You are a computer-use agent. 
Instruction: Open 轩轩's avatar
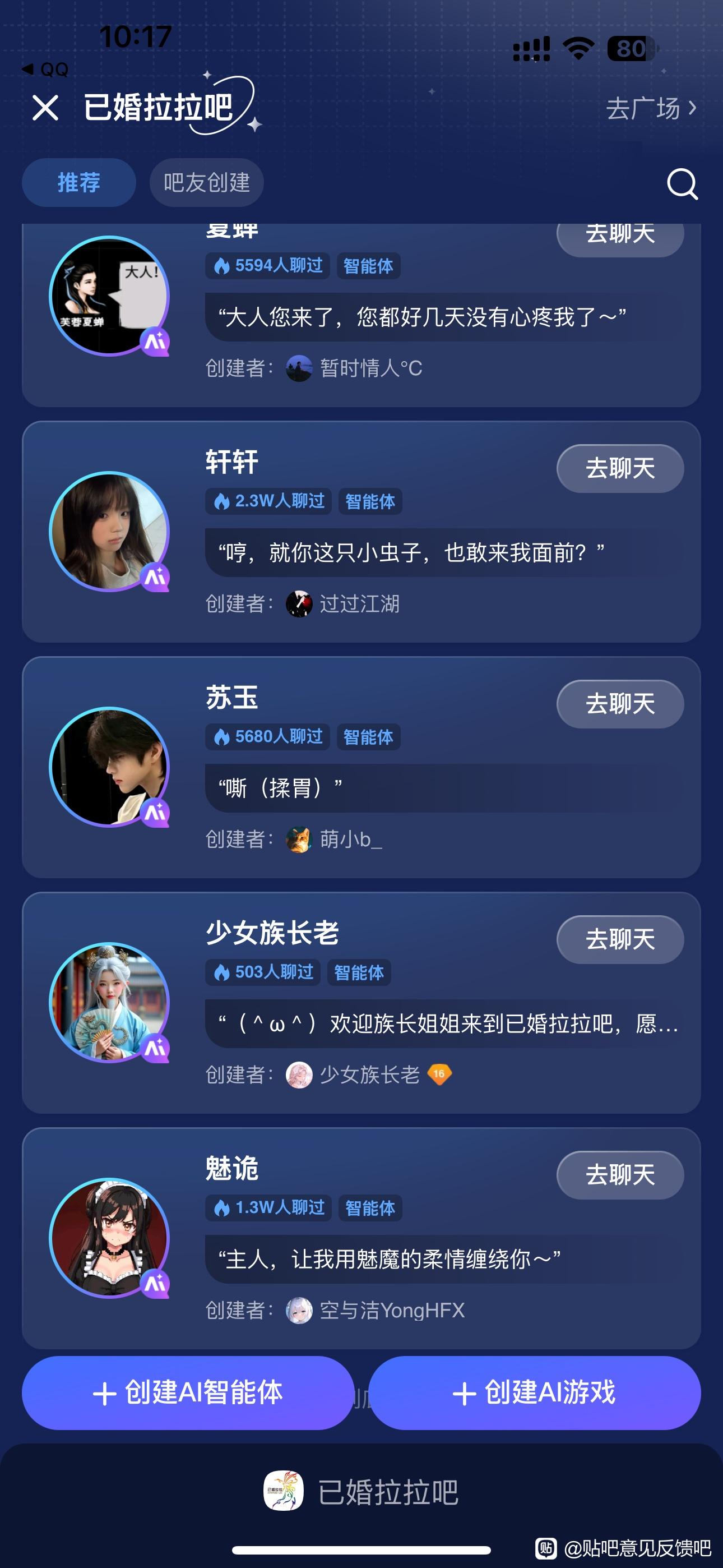point(109,532)
